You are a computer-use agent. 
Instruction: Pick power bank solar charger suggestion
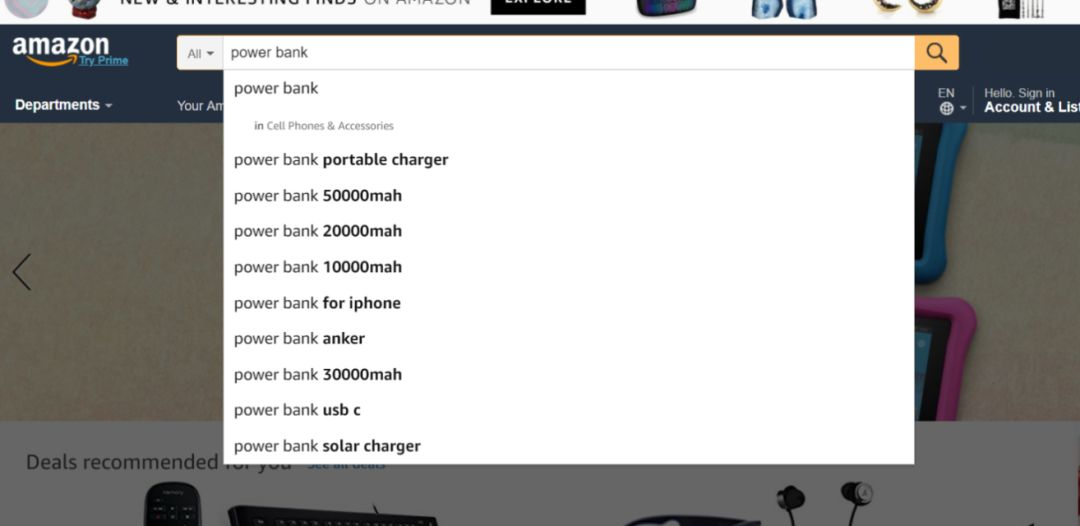click(327, 446)
